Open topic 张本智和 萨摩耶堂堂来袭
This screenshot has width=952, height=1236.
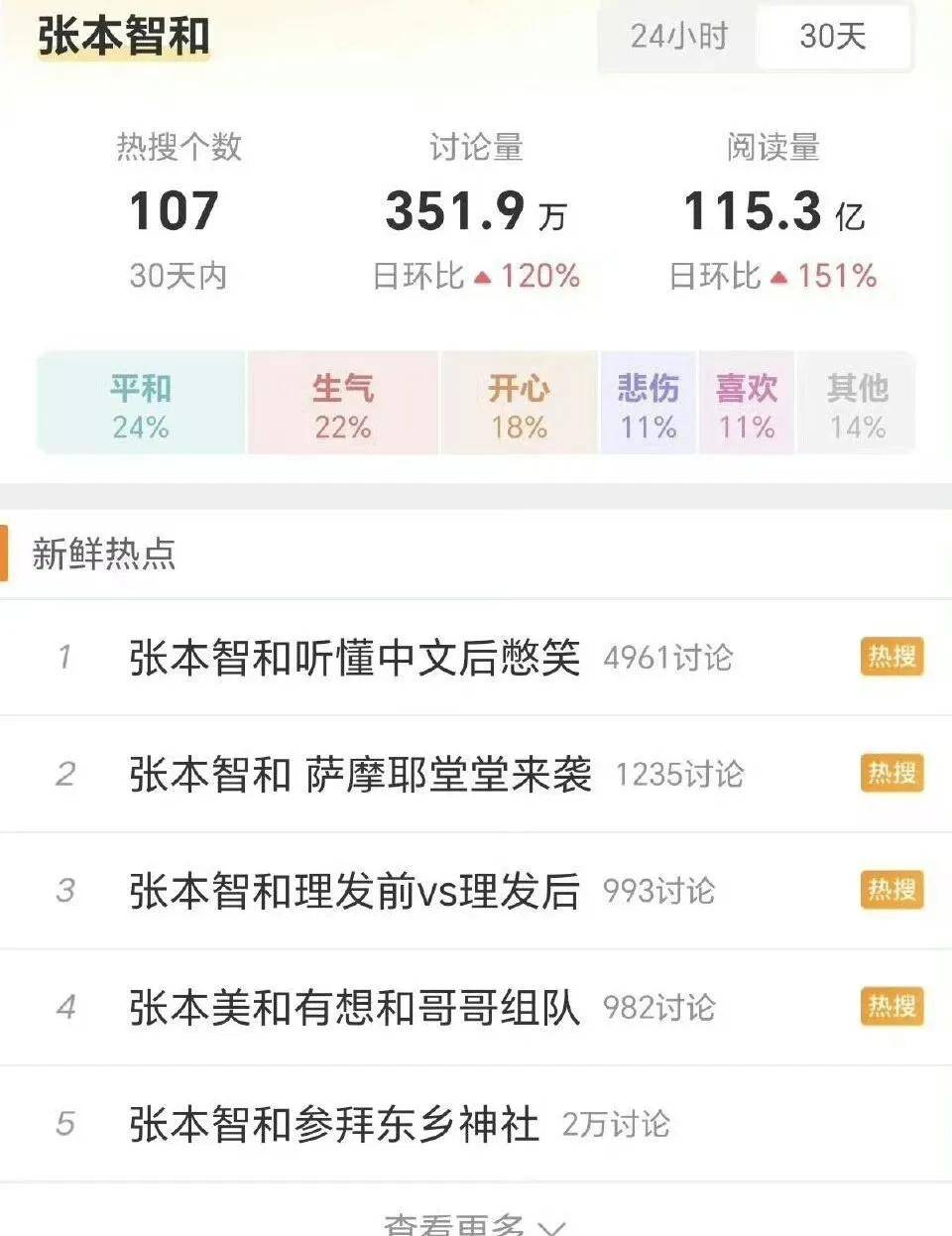(360, 775)
